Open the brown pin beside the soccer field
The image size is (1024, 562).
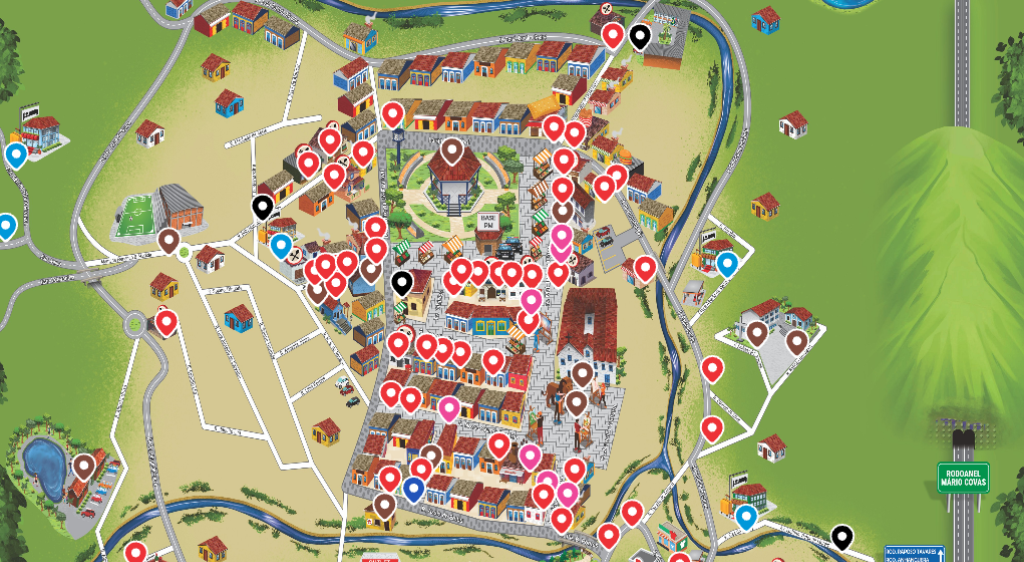tap(169, 240)
